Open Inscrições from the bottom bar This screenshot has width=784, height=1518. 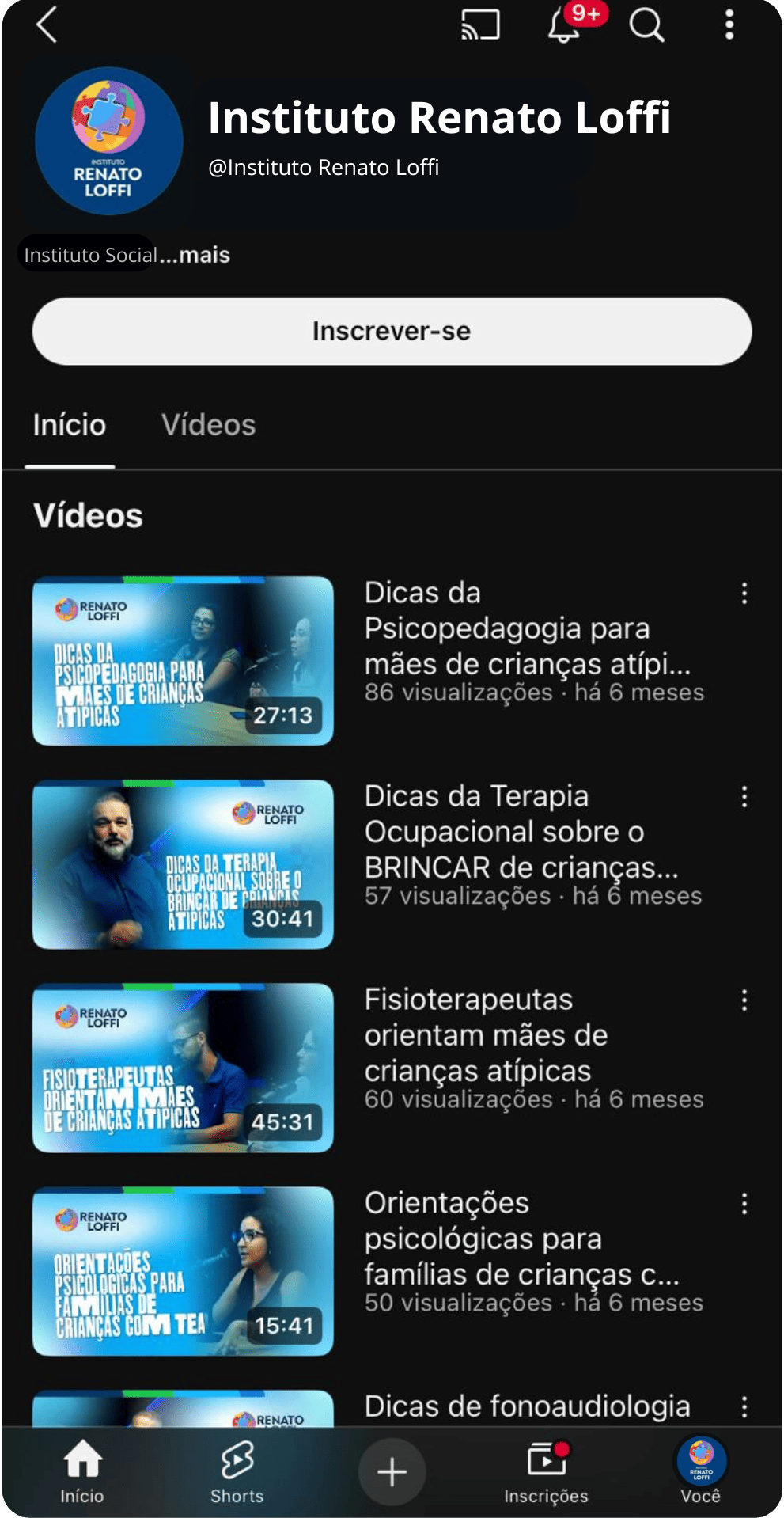pos(546,1471)
